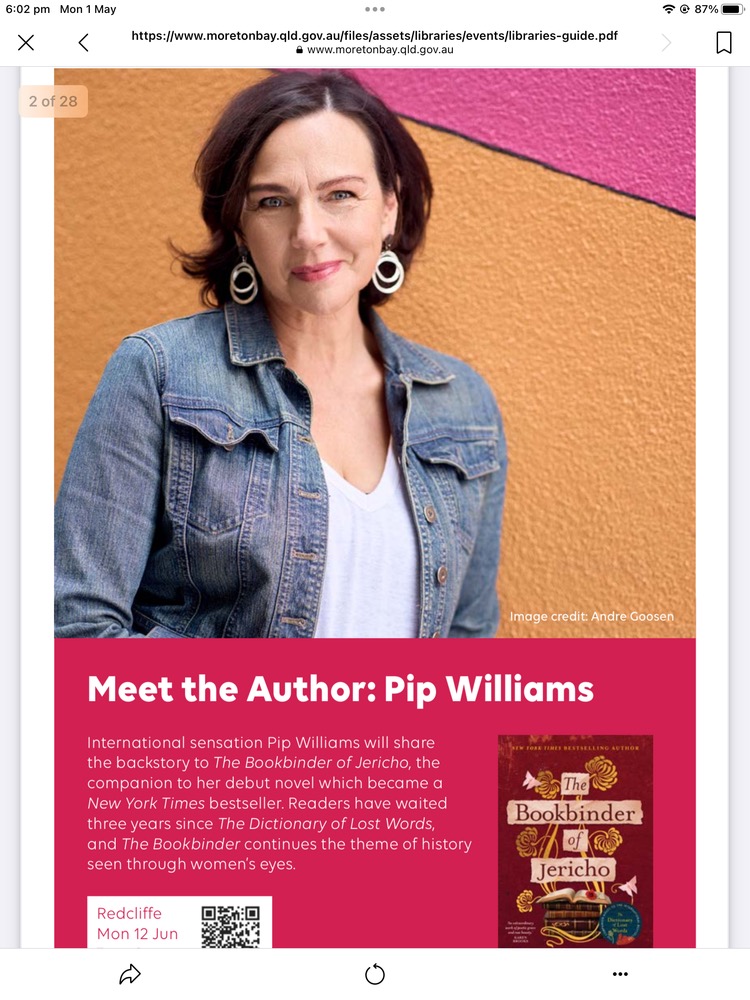Tap the URL address bar
The width and height of the screenshot is (750, 1000).
[x=374, y=42]
